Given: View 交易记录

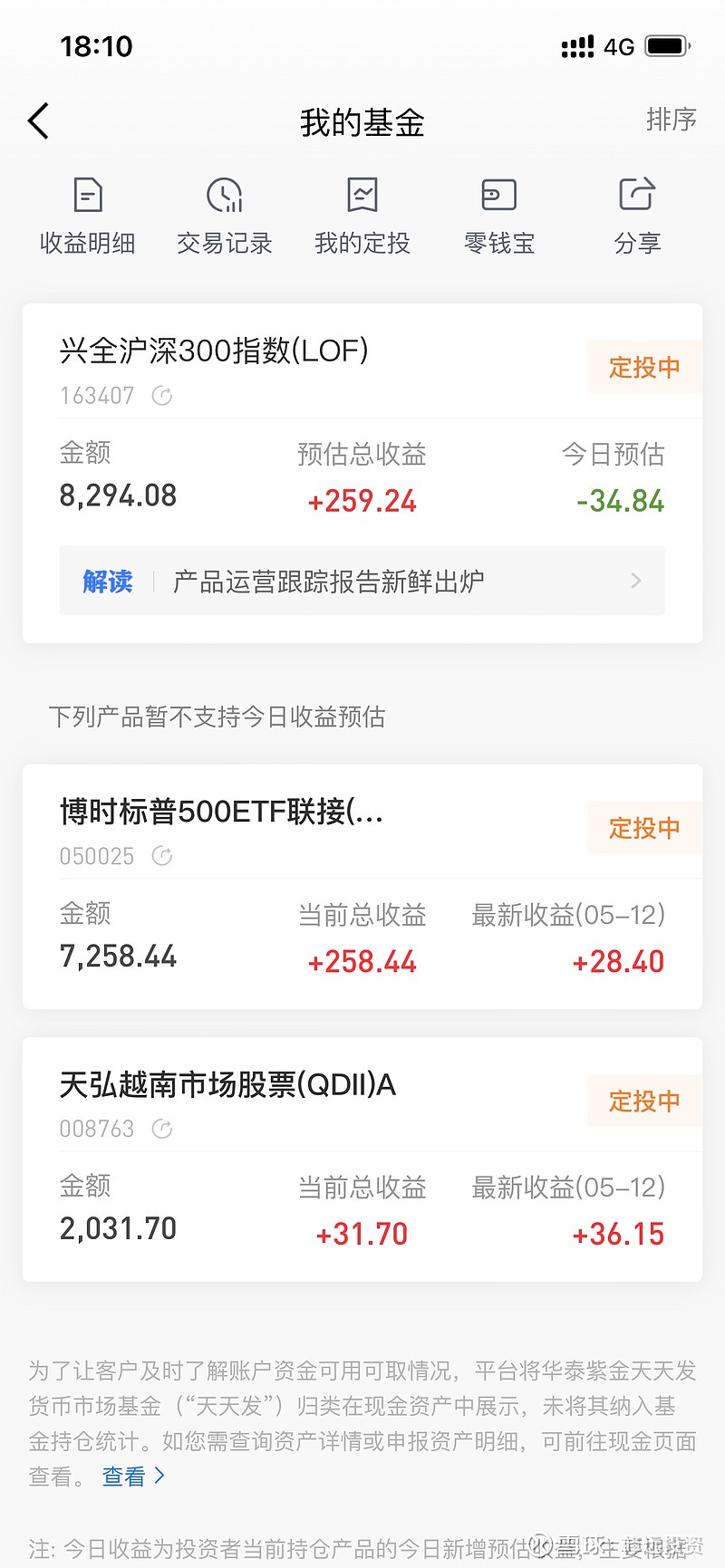Looking at the screenshot, I should pyautogui.click(x=225, y=216).
